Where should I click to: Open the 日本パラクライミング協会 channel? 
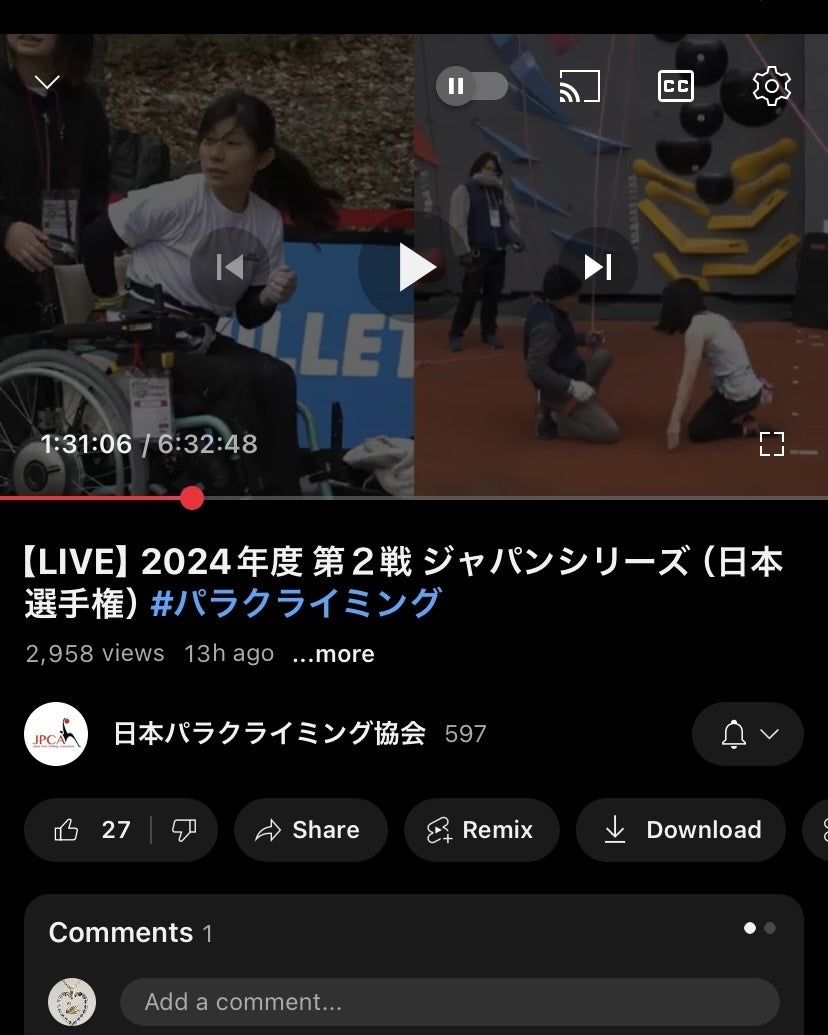click(268, 734)
